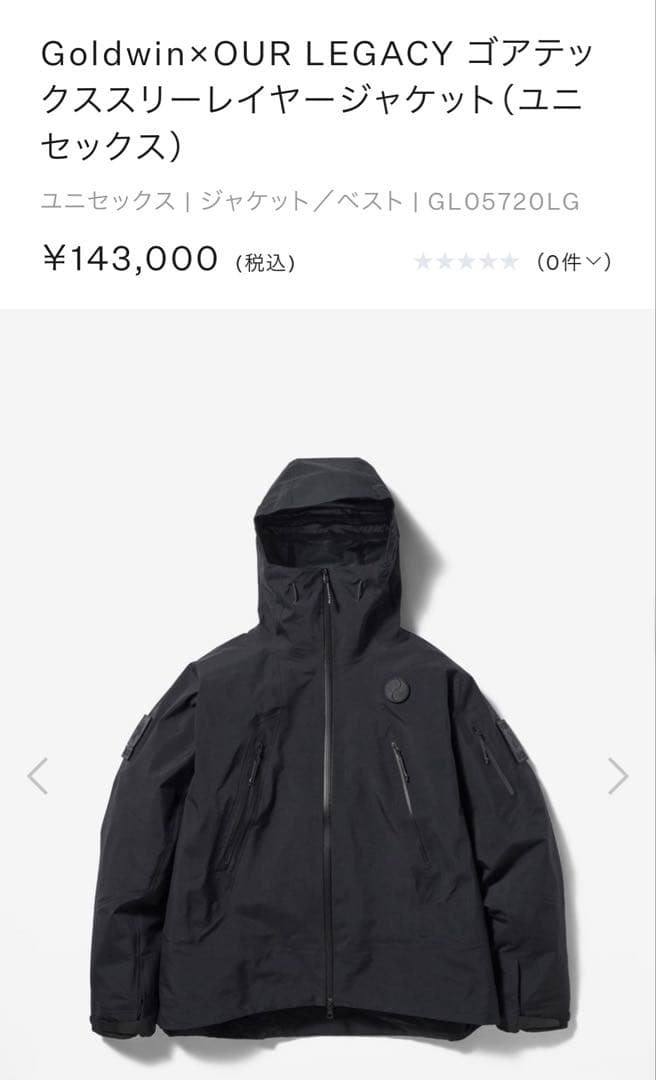656x1080 pixels.
Task: Expand the 0件 reviews dropdown
Action: 573,263
